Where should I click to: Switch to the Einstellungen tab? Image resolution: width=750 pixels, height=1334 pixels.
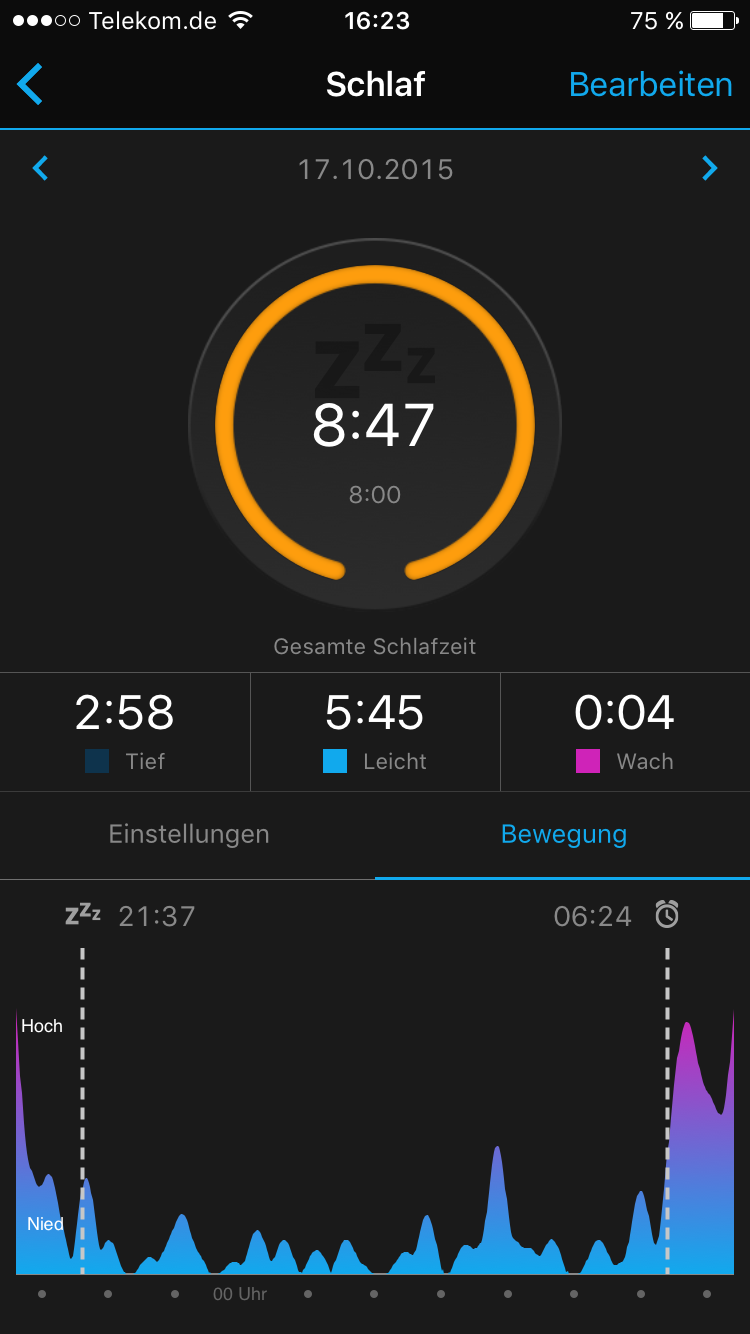click(x=188, y=834)
